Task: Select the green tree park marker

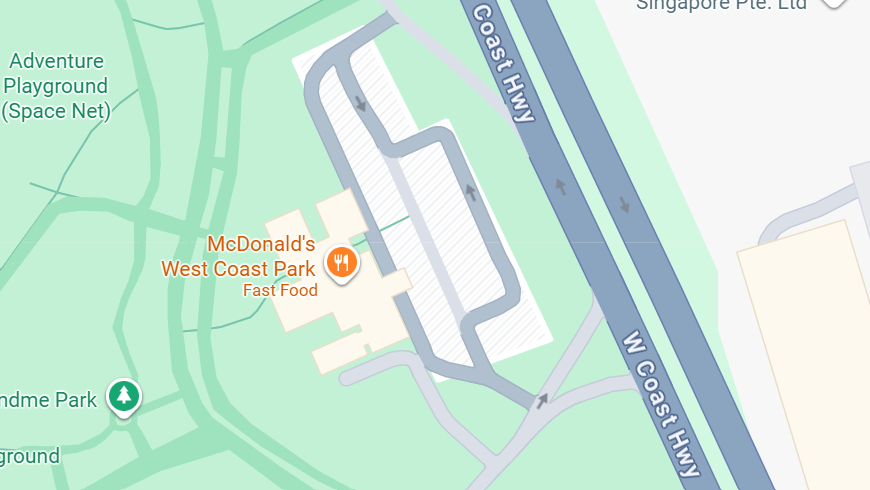Action: 124,396
